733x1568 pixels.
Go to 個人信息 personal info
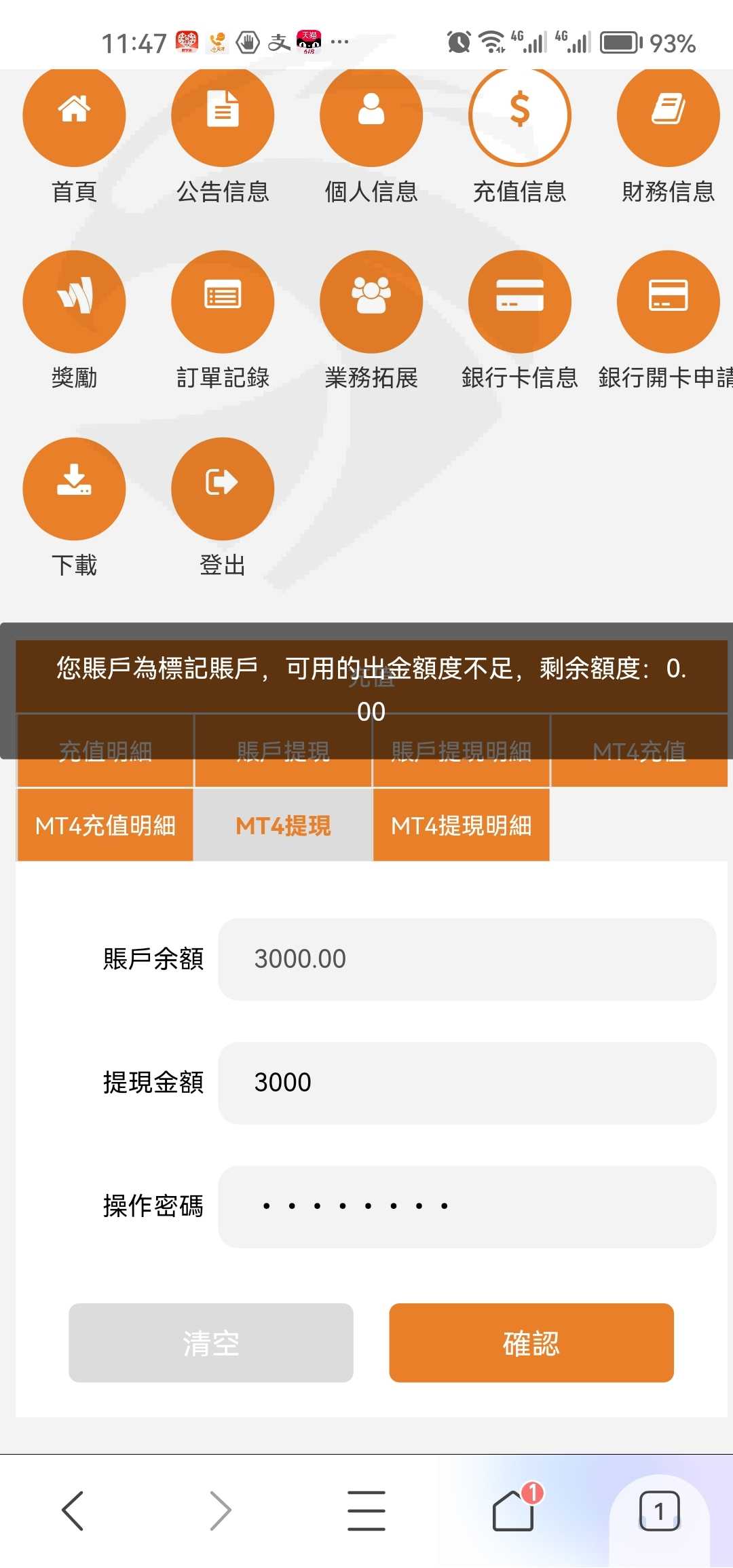click(371, 115)
